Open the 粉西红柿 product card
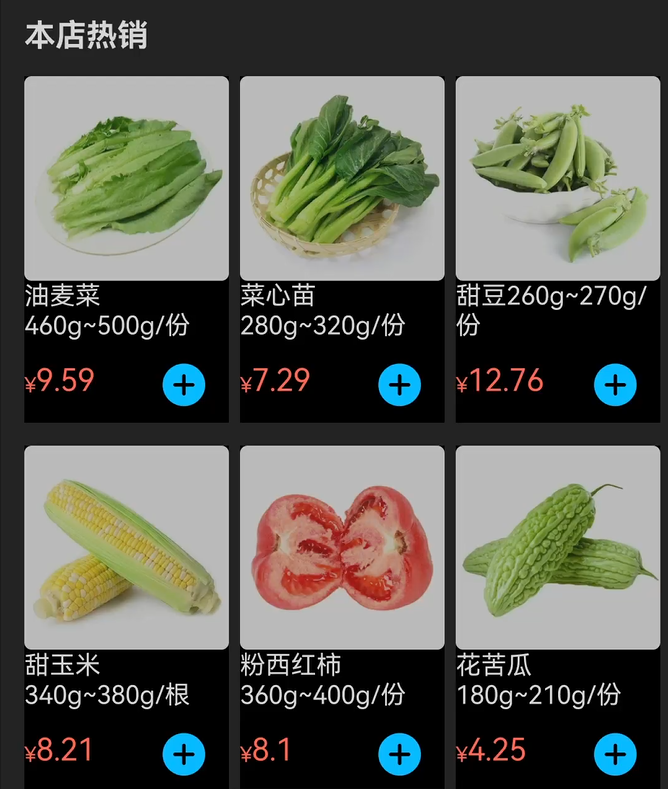668x789 pixels. 342,547
